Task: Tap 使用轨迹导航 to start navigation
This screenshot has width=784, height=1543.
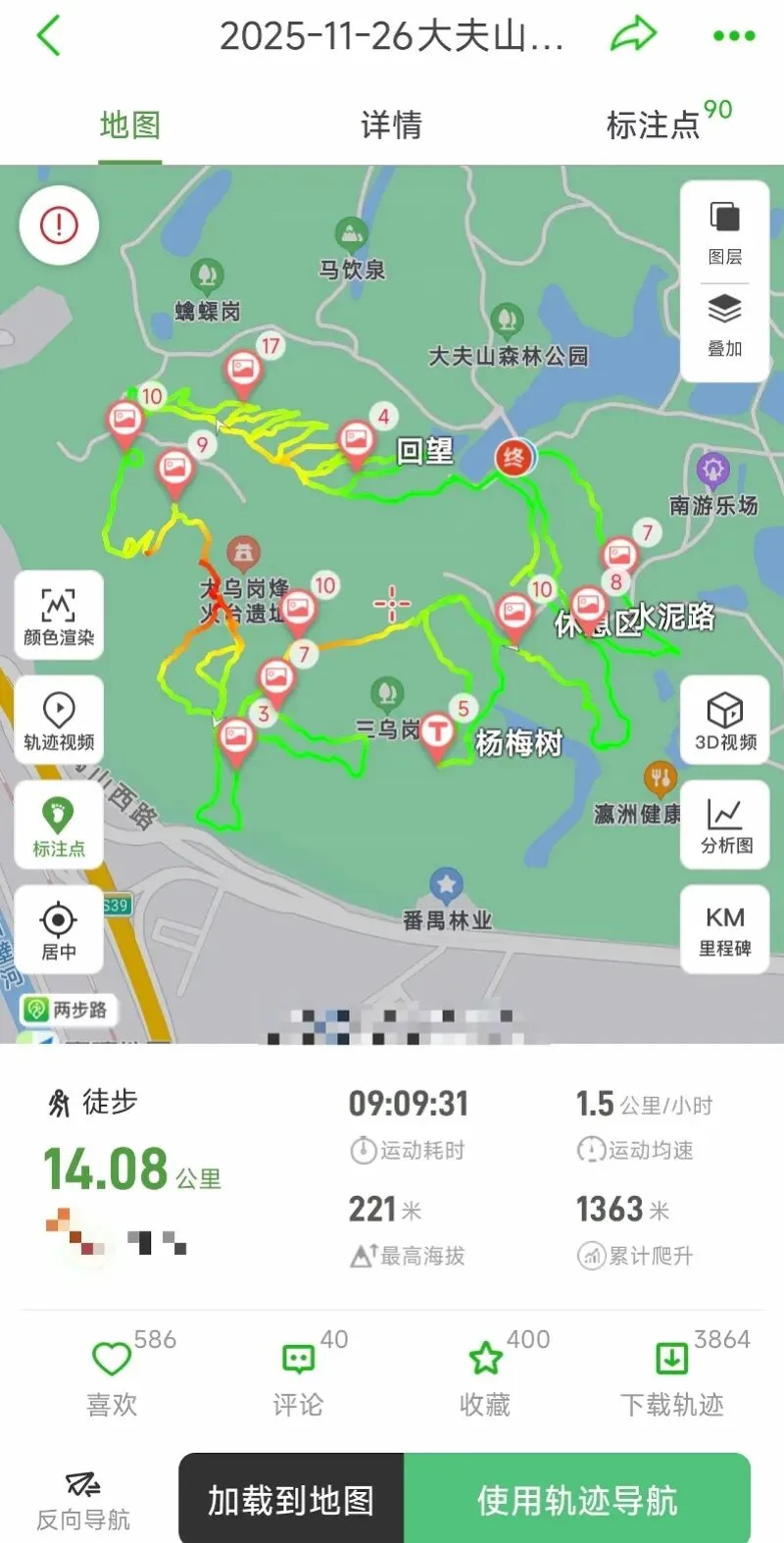Action: pyautogui.click(x=578, y=1495)
